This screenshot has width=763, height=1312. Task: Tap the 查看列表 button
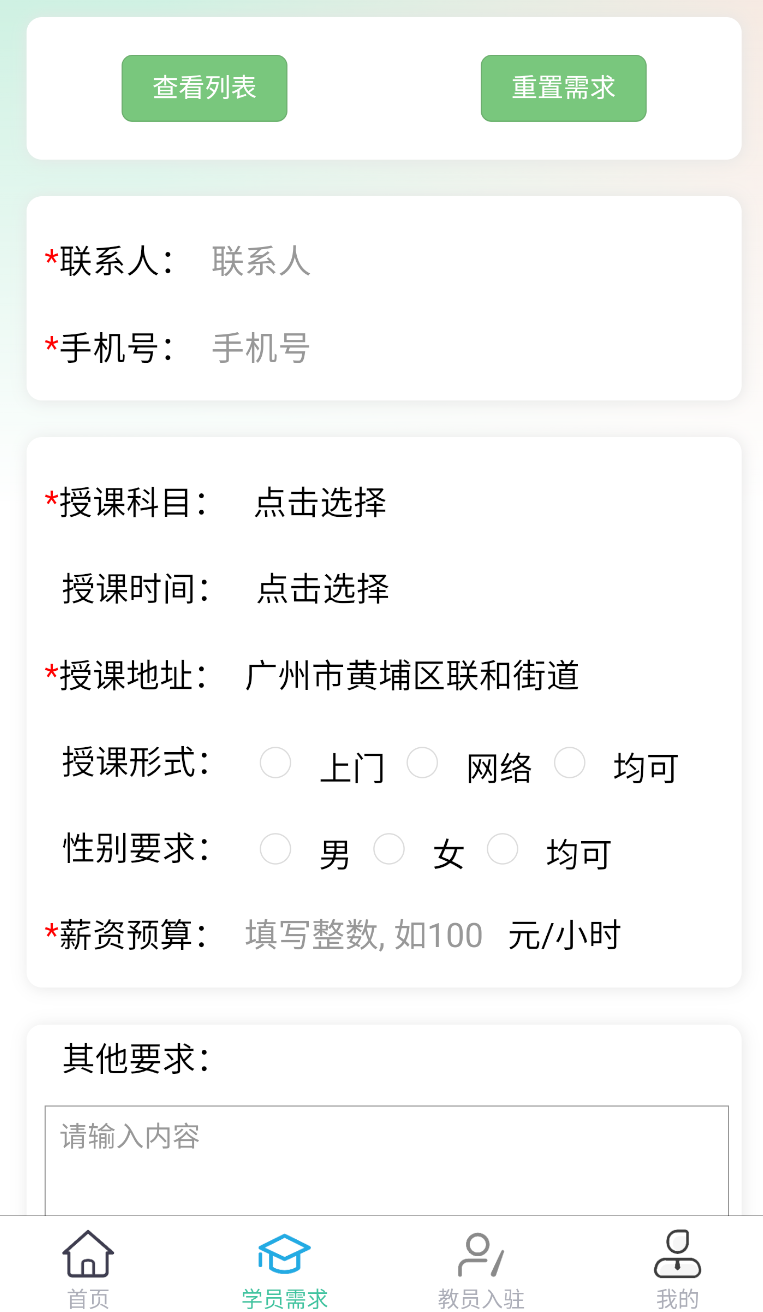pos(204,88)
